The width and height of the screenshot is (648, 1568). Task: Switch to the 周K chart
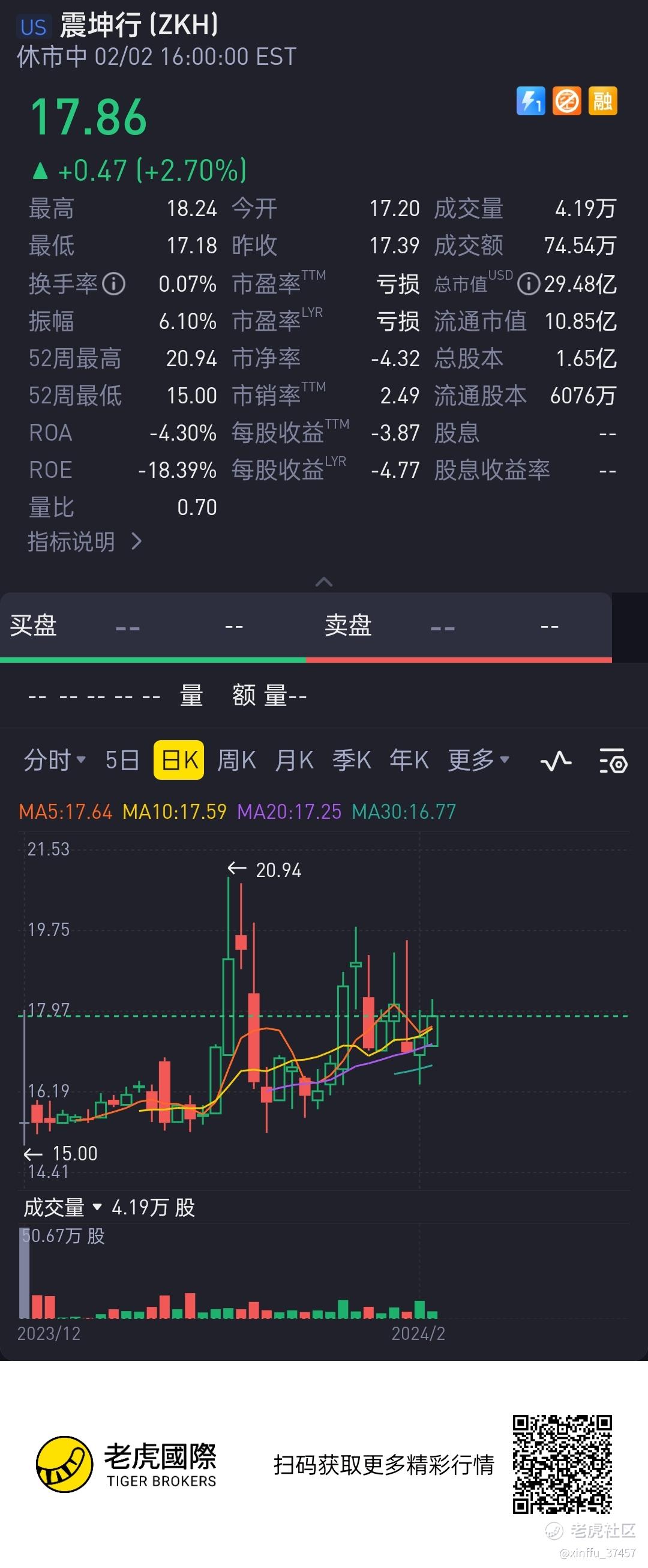click(x=236, y=759)
